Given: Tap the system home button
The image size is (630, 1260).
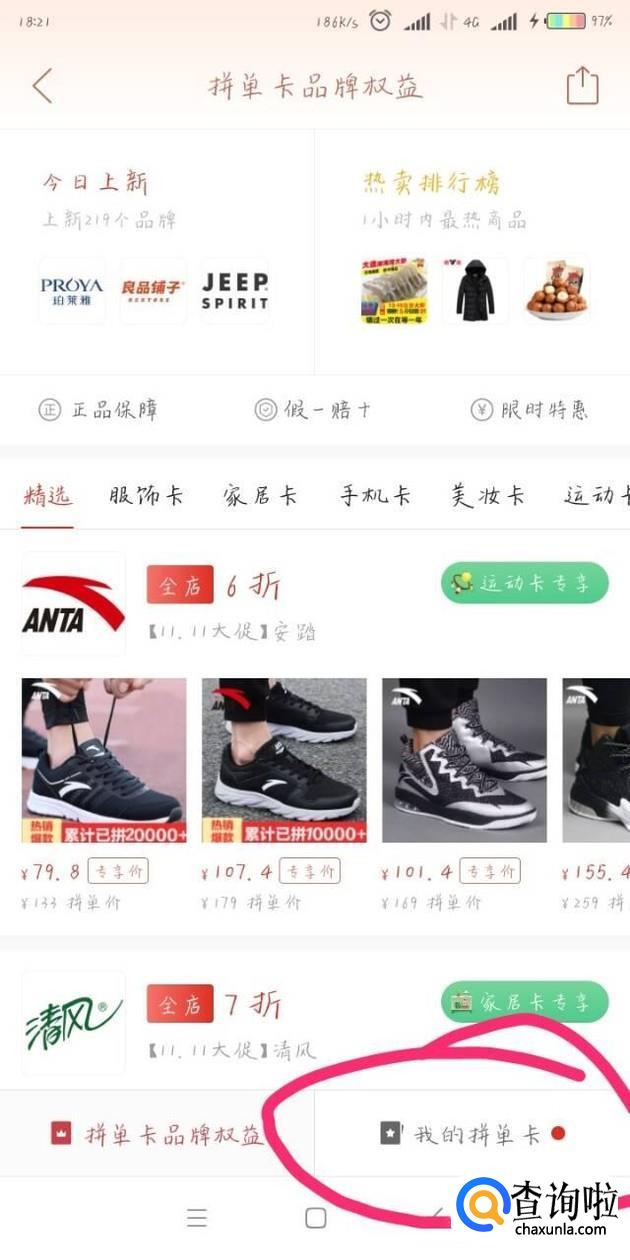Looking at the screenshot, I should [x=315, y=1217].
